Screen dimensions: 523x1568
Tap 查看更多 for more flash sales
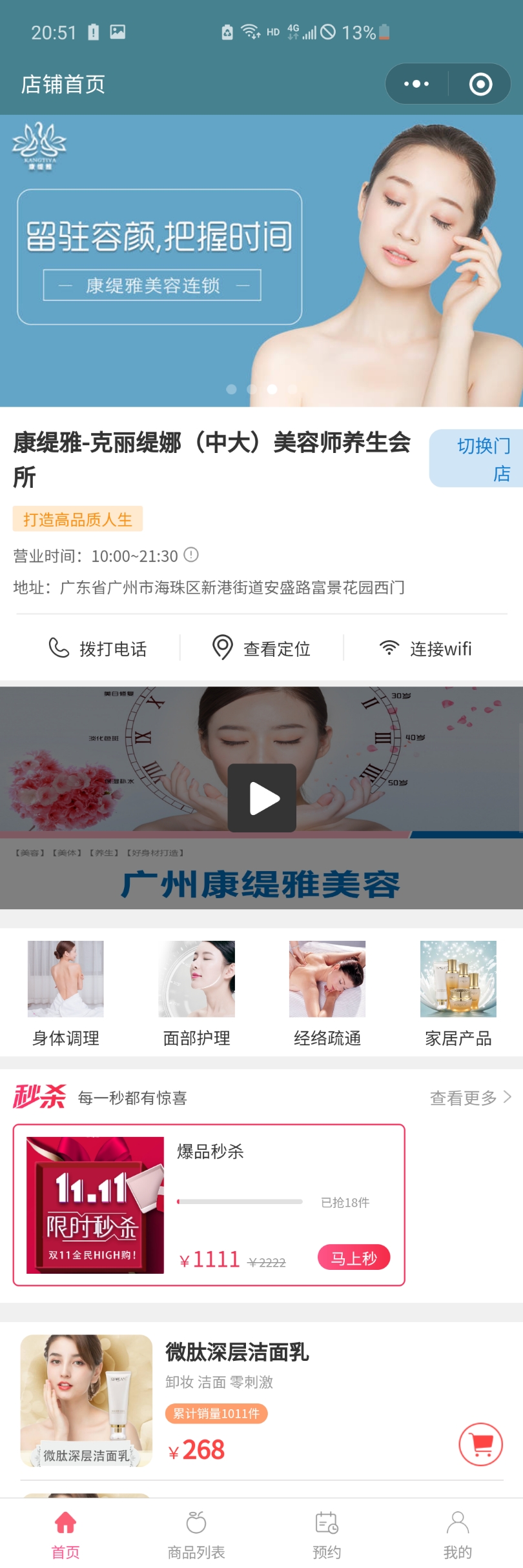click(x=470, y=1098)
